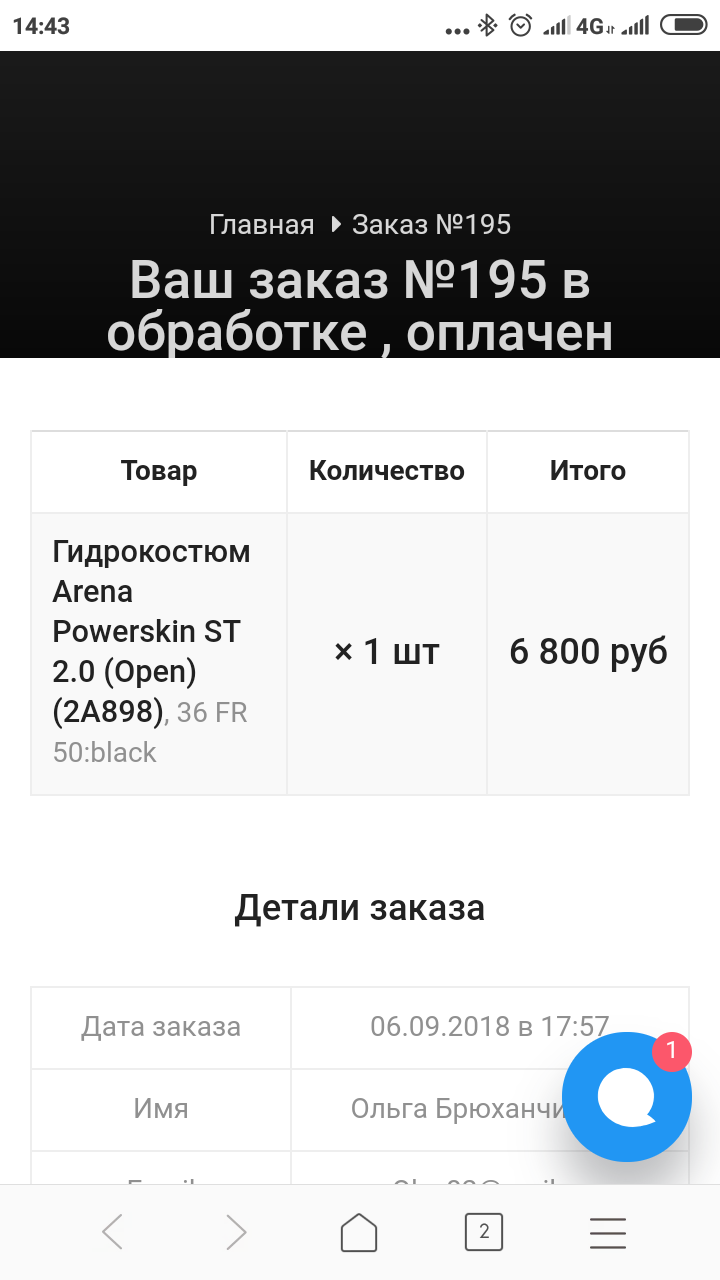Screen dimensions: 720x1280
Task: Open the blue chat bubble widget
Action: (x=627, y=1096)
